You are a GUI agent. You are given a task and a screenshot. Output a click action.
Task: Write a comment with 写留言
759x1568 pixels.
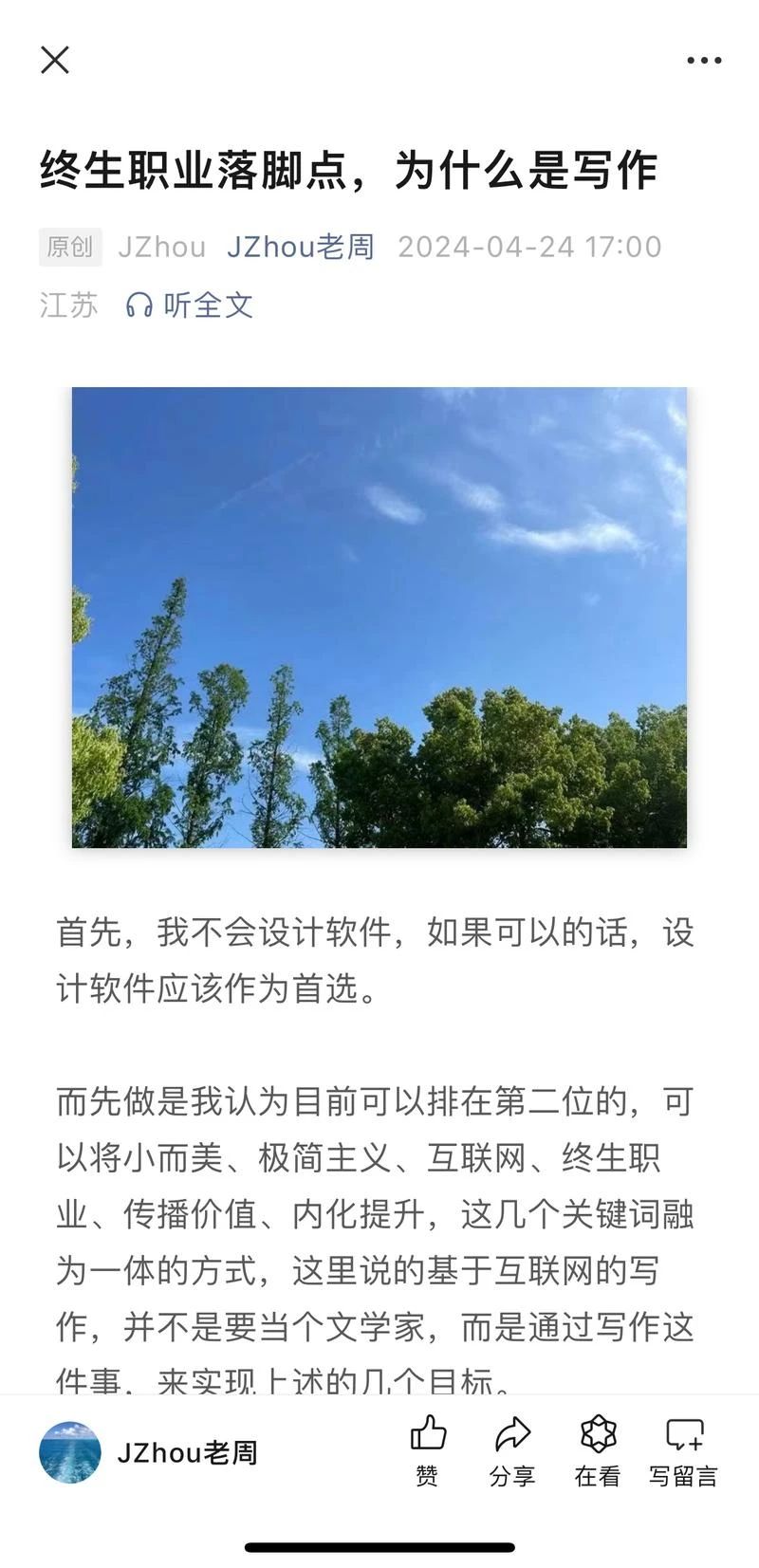point(684,1451)
